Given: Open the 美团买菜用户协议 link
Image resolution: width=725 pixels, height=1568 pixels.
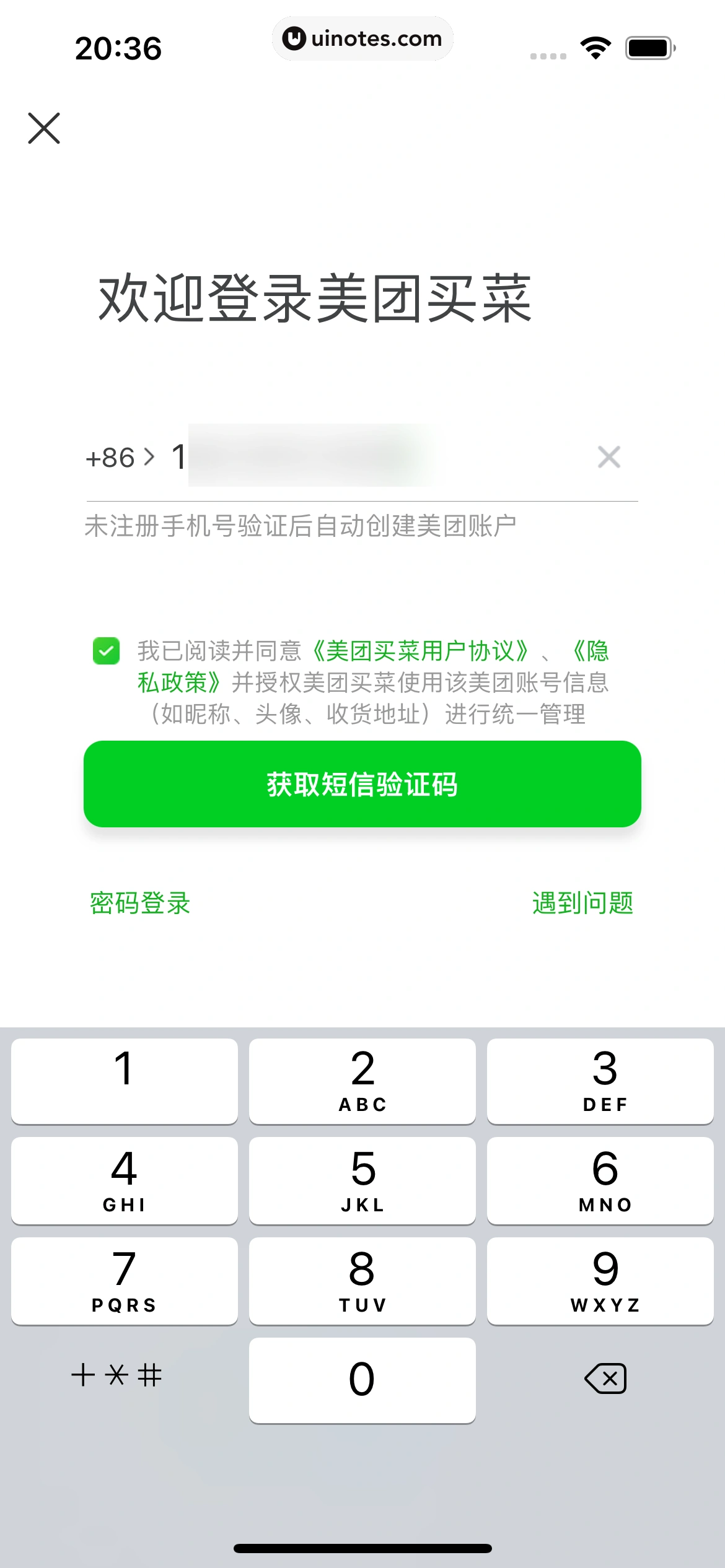Looking at the screenshot, I should point(420,651).
